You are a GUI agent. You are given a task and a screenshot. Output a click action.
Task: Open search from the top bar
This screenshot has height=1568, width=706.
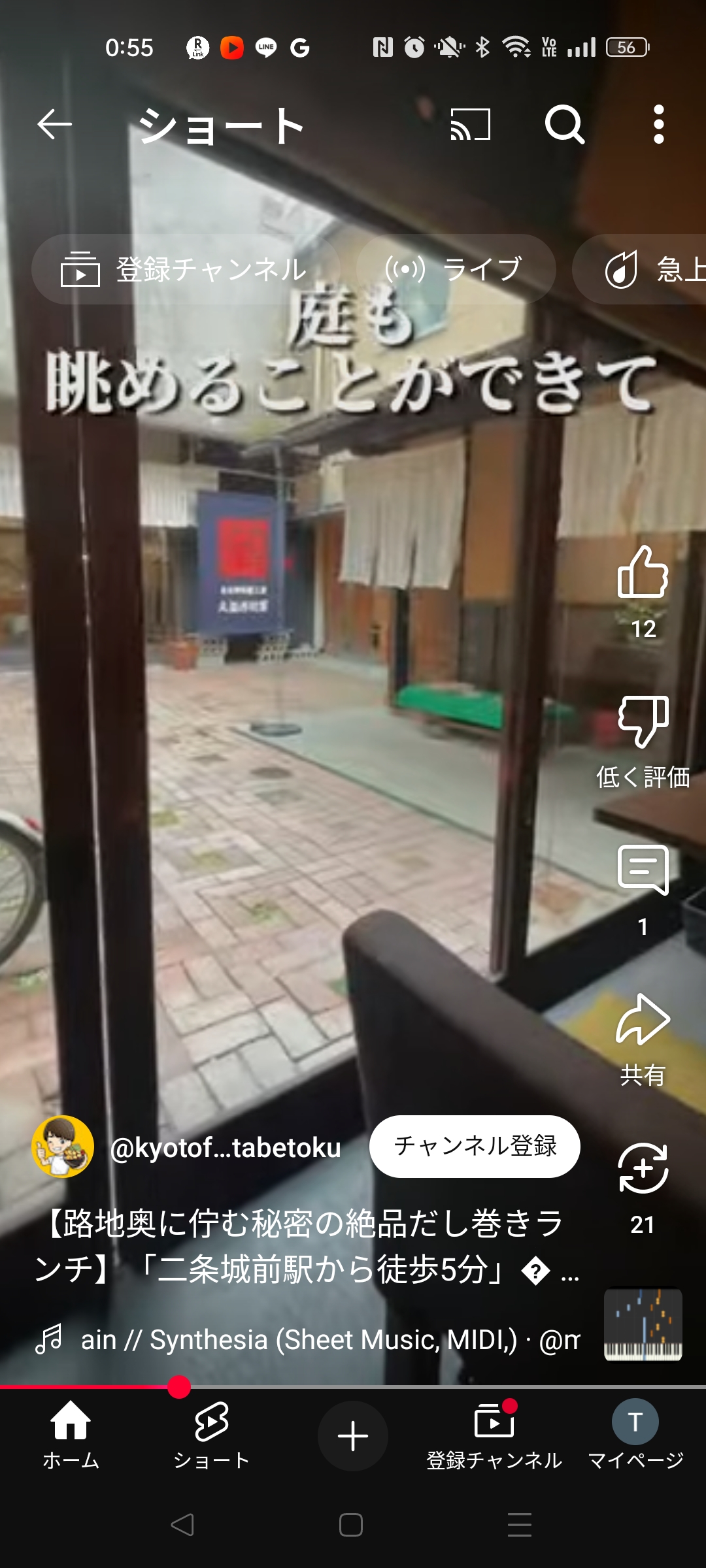[565, 124]
